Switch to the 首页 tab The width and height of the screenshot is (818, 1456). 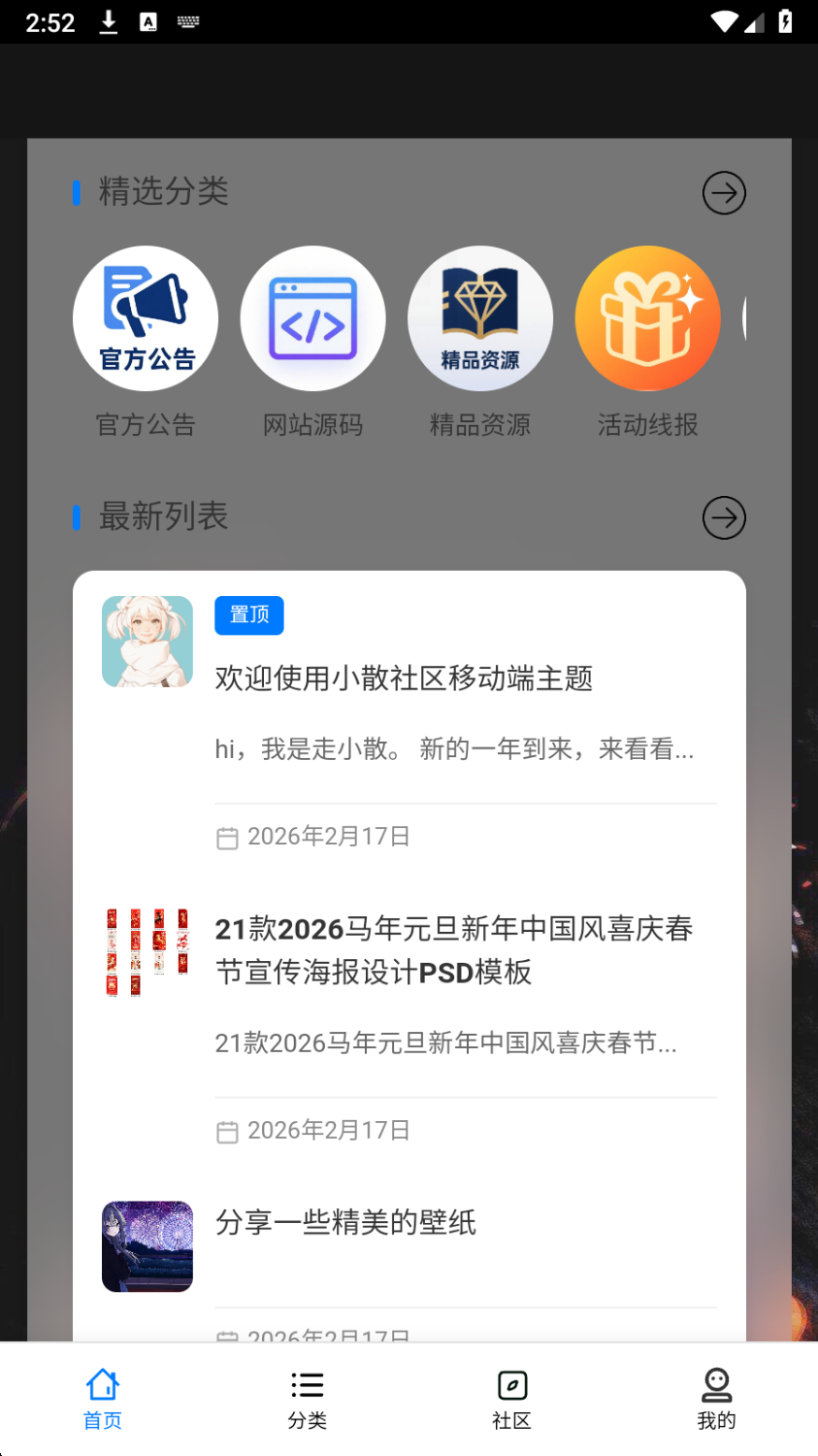(103, 1399)
